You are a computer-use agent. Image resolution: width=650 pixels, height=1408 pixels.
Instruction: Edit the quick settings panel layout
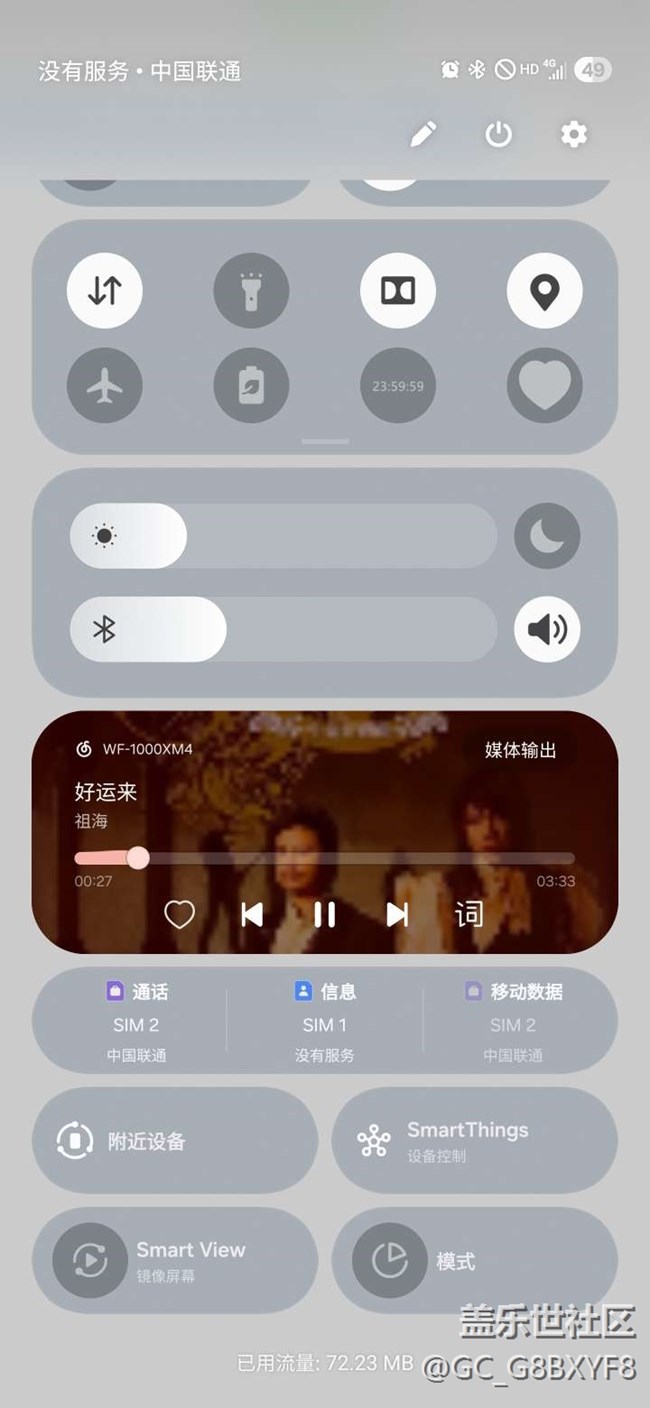coord(424,134)
